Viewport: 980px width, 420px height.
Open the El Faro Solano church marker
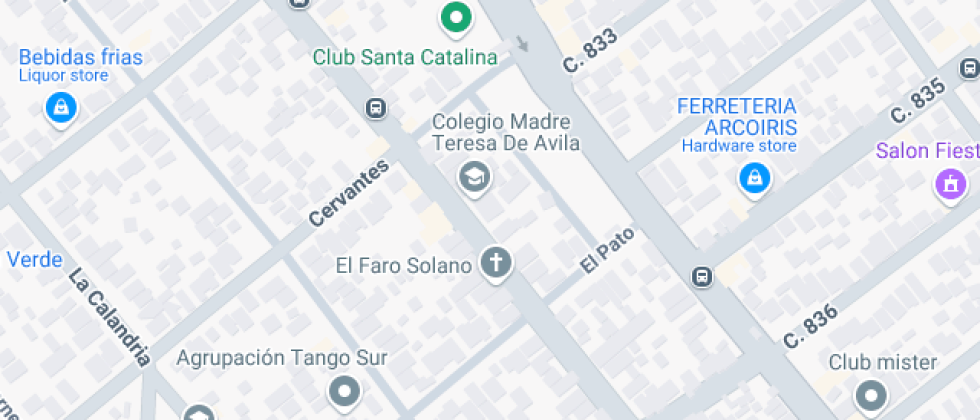coord(496,264)
